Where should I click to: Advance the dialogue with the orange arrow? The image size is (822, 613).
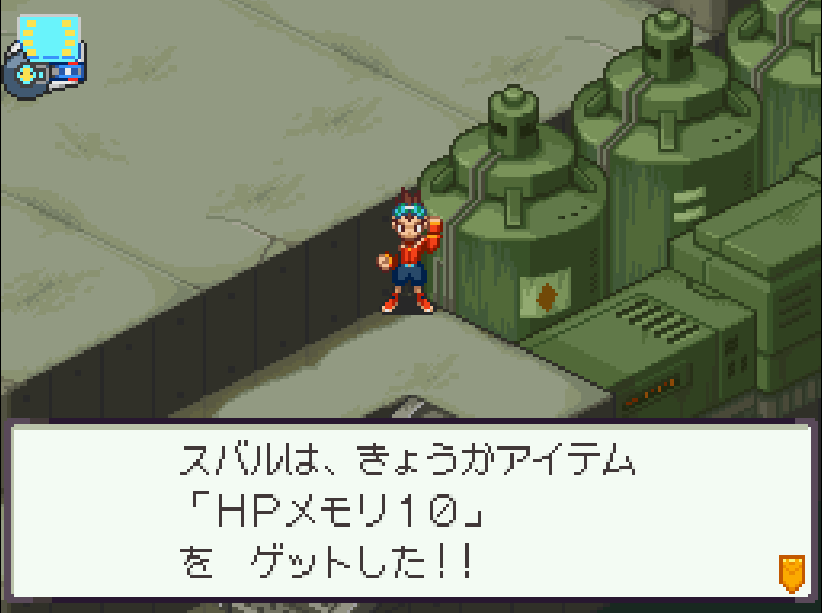coord(791,573)
